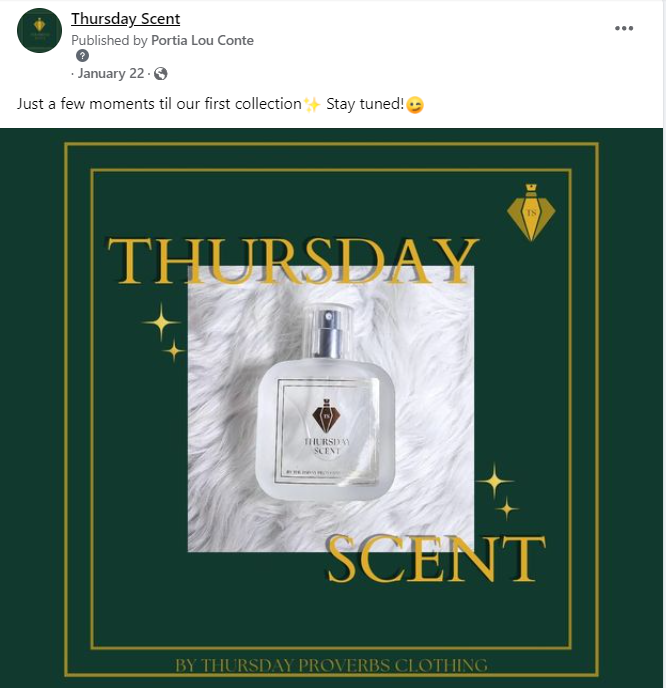Open the Thursday Scent page name link
This screenshot has height=688, width=666.
pyautogui.click(x=125, y=19)
